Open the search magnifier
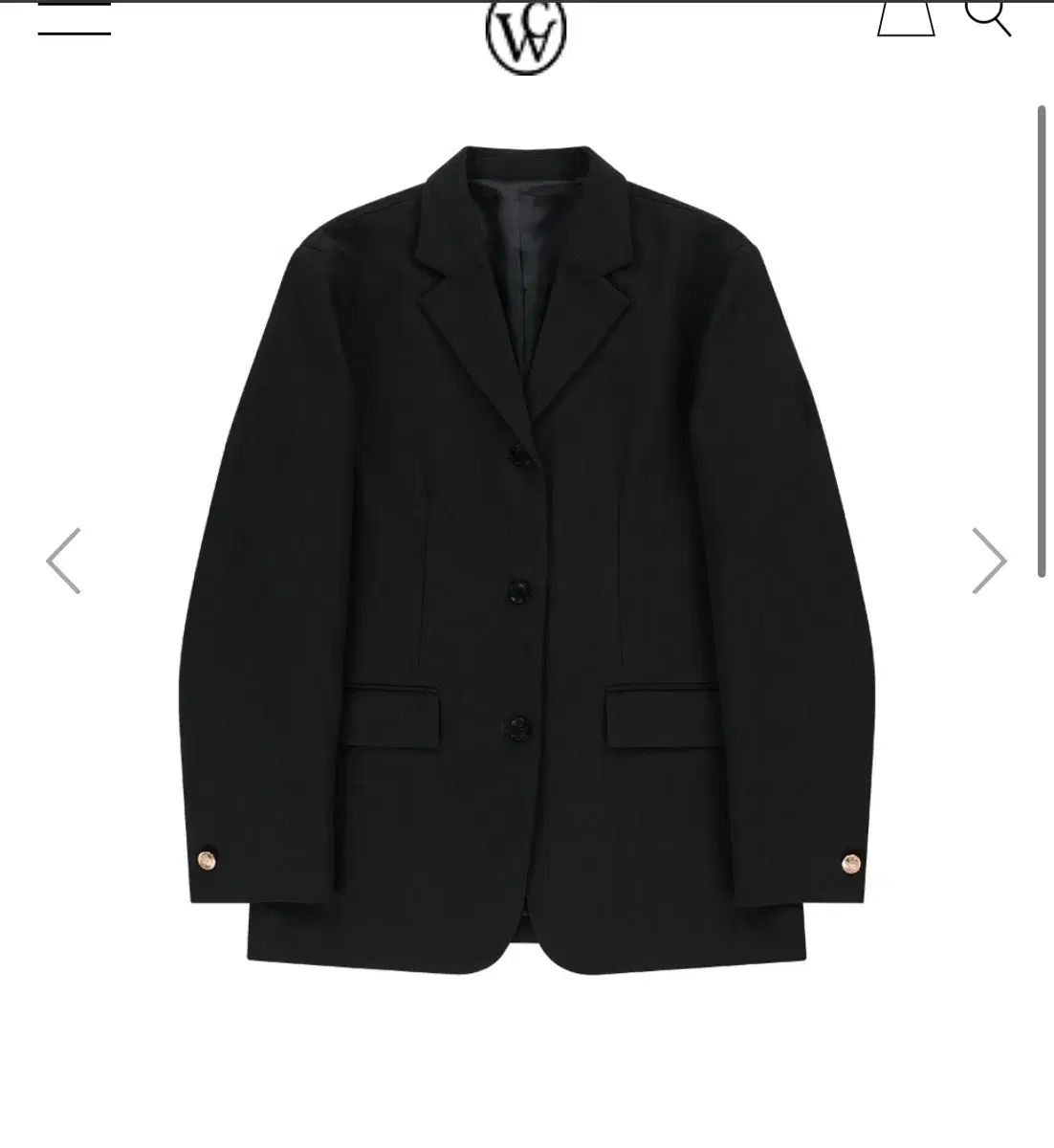The height and width of the screenshot is (1148, 1054). click(987, 17)
